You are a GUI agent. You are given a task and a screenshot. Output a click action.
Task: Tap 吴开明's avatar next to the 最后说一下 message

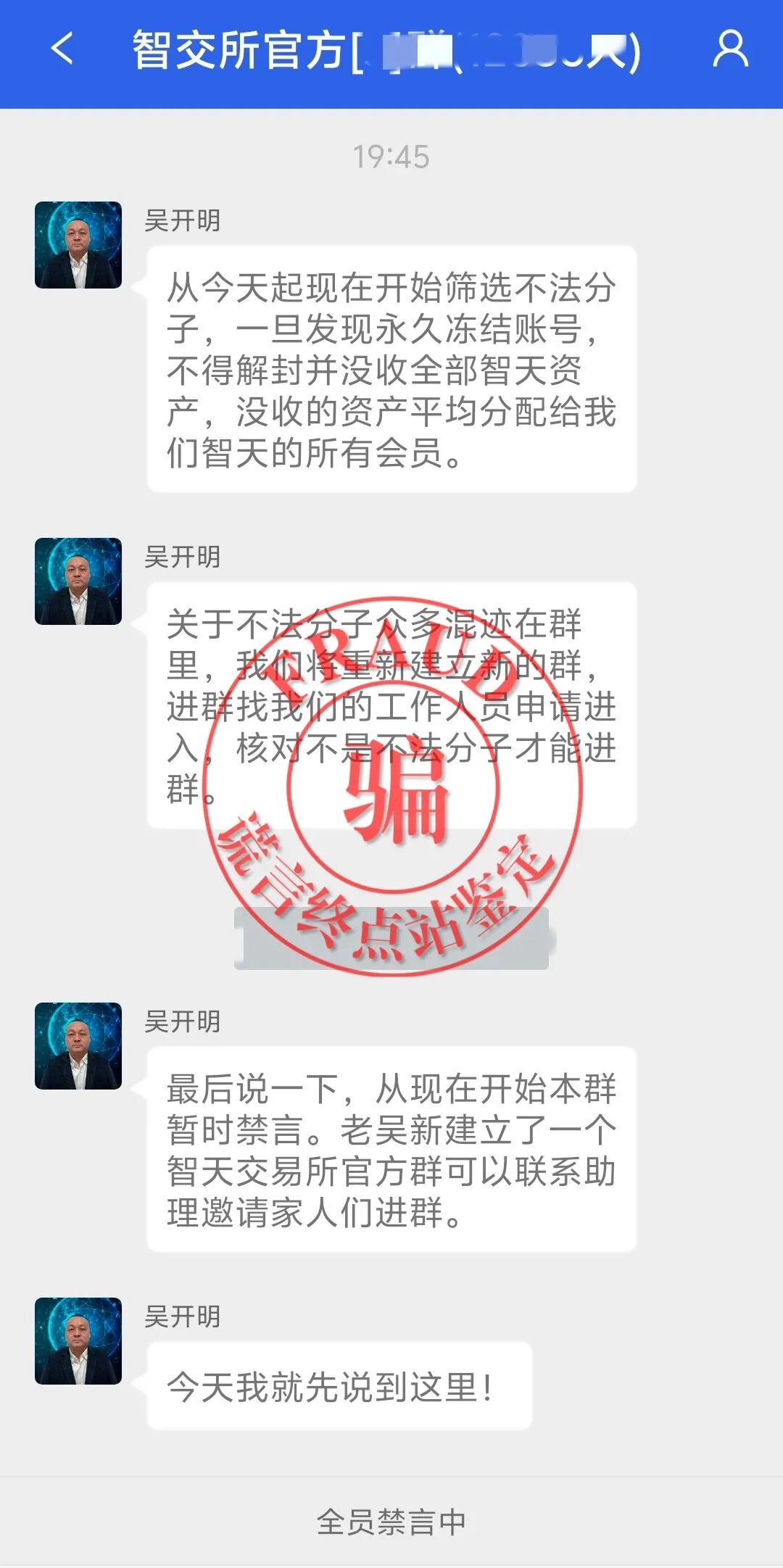click(78, 1046)
